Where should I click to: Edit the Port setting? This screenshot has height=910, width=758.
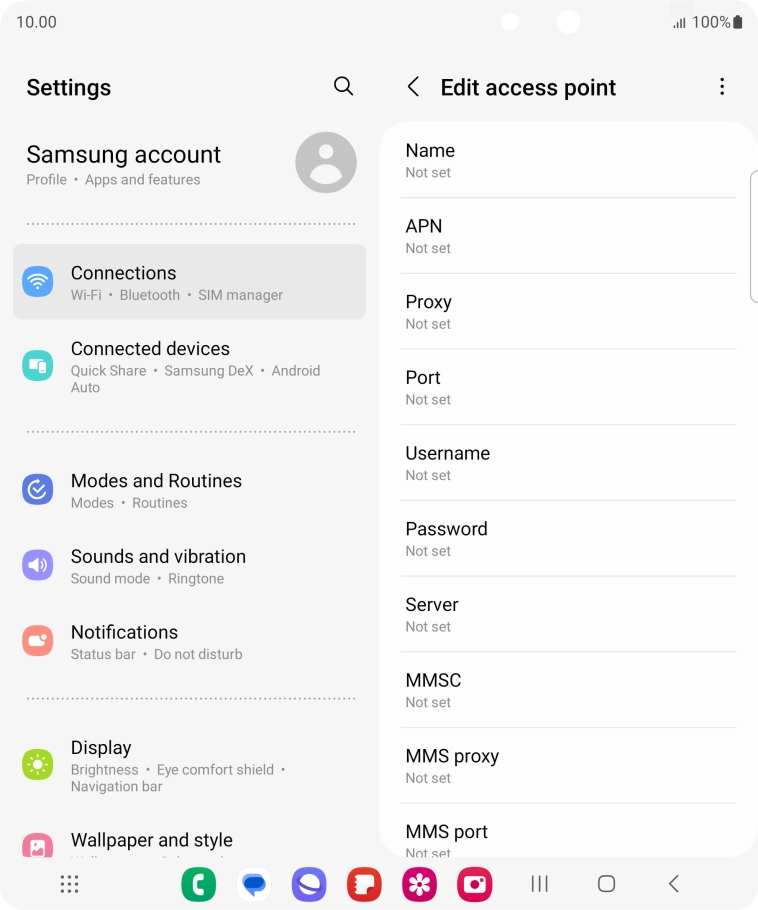tap(568, 387)
